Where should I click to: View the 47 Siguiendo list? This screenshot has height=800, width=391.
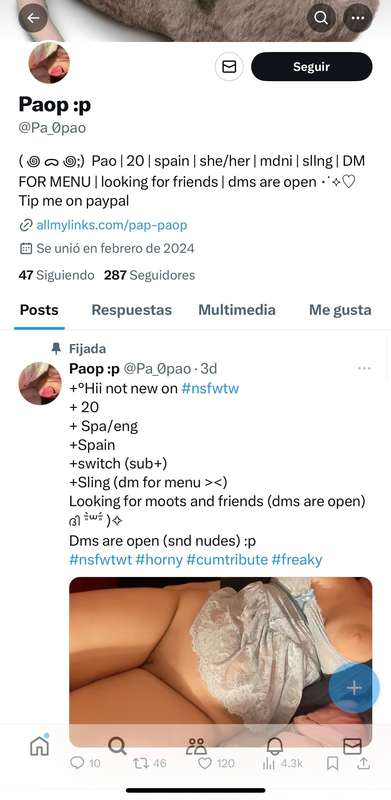pos(56,276)
